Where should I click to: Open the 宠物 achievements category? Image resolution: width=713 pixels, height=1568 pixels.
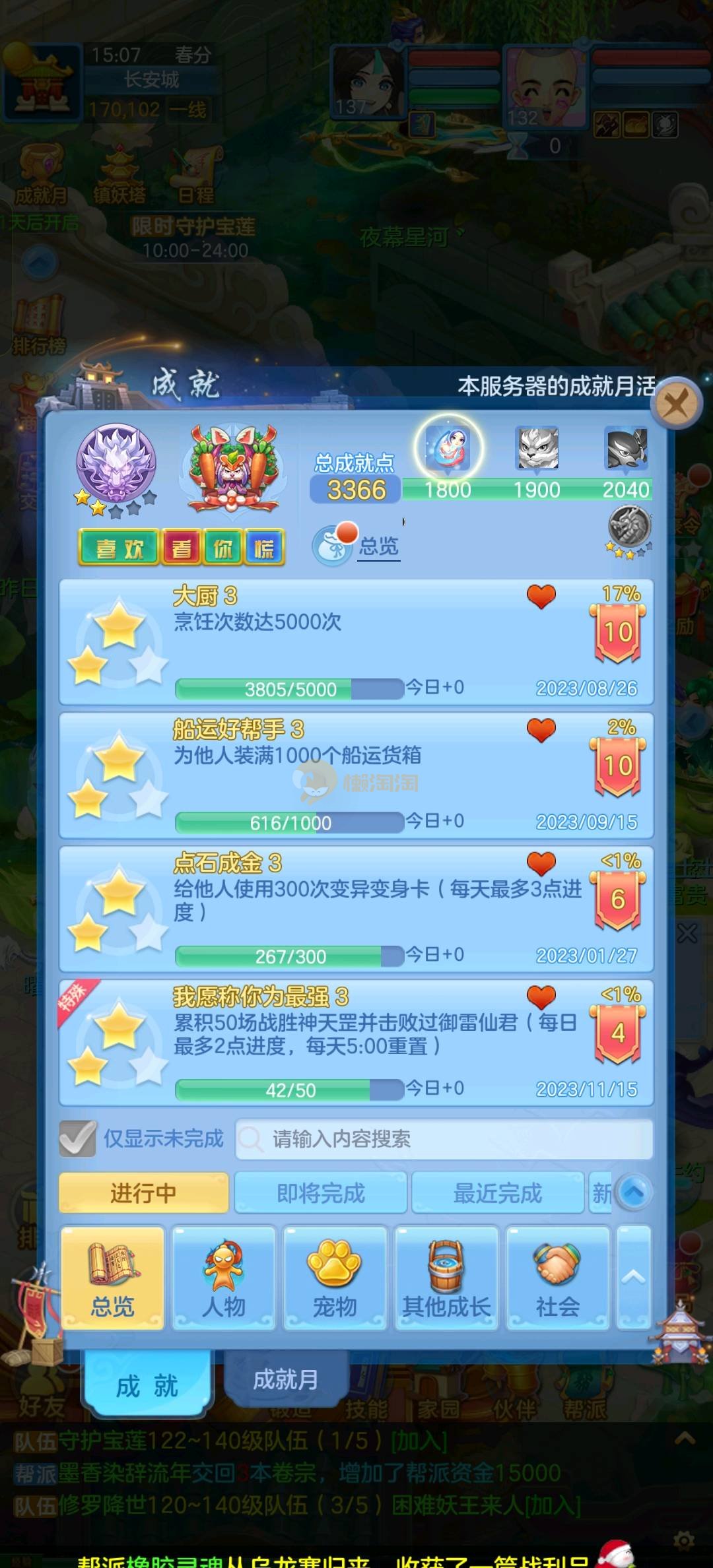335,1278
